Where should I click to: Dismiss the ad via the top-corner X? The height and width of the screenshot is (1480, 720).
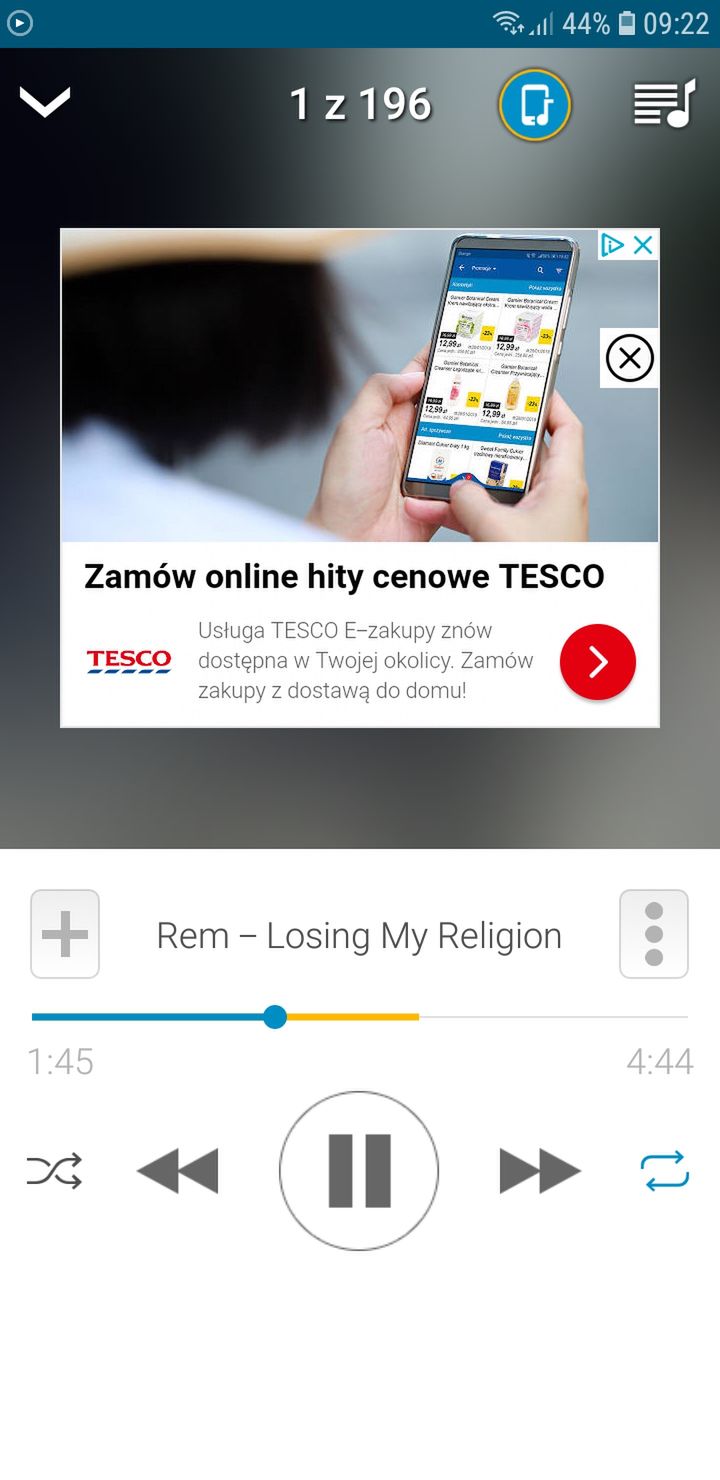pyautogui.click(x=643, y=245)
